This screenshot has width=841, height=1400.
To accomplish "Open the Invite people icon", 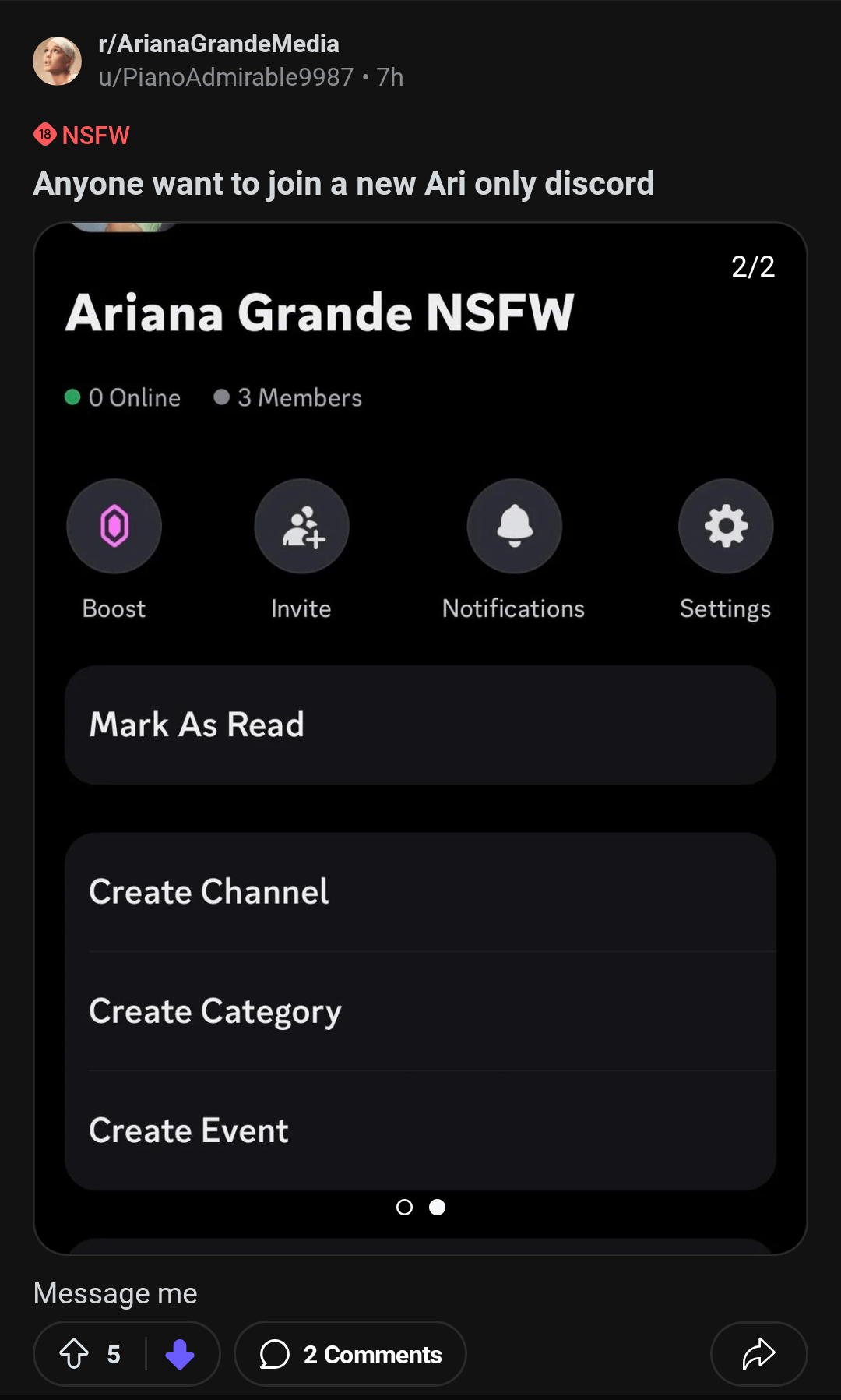I will 301,526.
